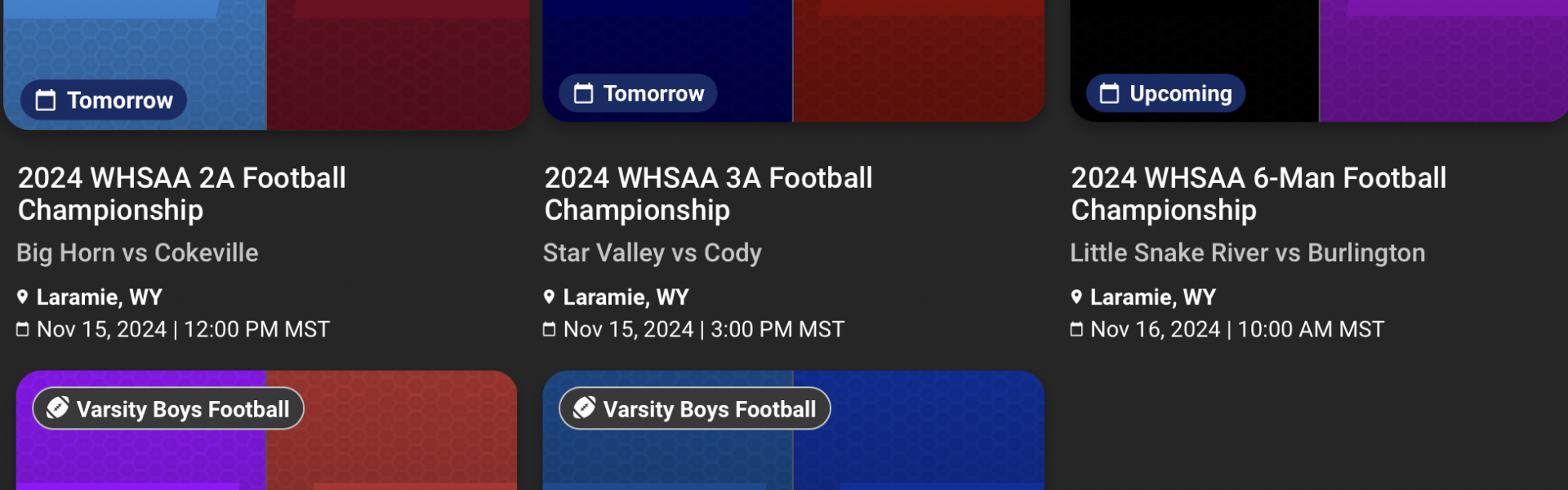
Task: Open the 6-Man Football Championship Little Snake River vs Burlington card
Action: click(1258, 194)
